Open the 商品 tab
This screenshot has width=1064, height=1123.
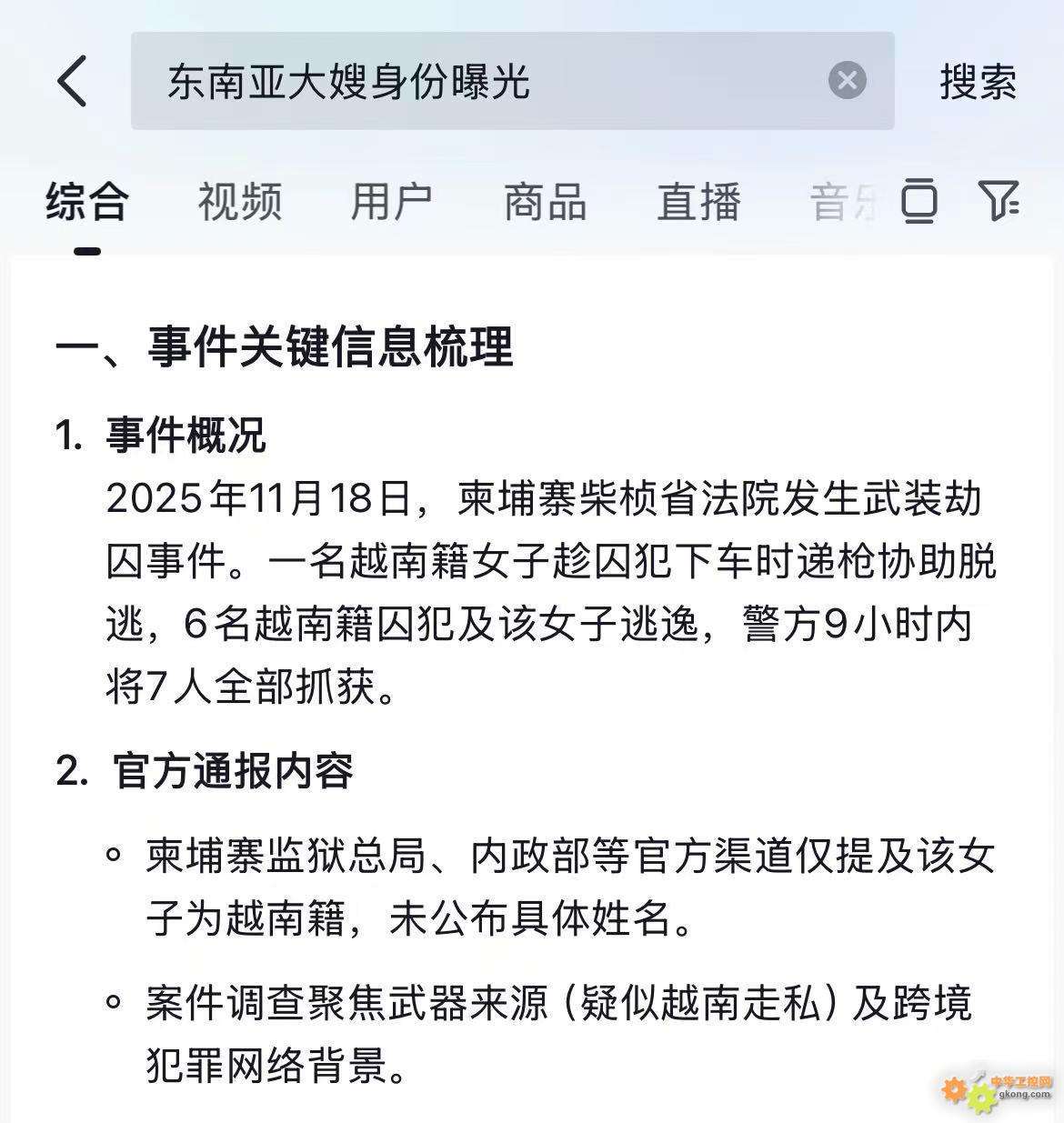tap(546, 201)
